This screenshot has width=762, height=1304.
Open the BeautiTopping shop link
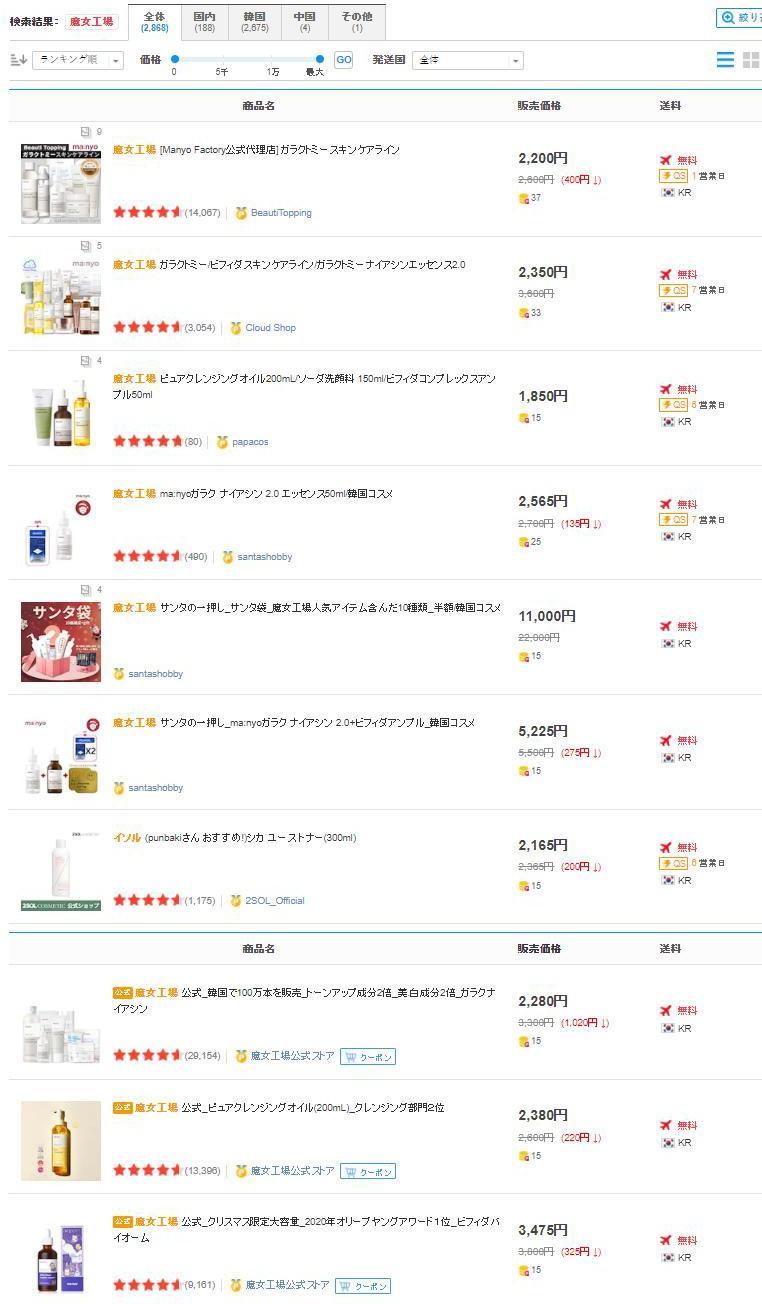tap(281, 213)
